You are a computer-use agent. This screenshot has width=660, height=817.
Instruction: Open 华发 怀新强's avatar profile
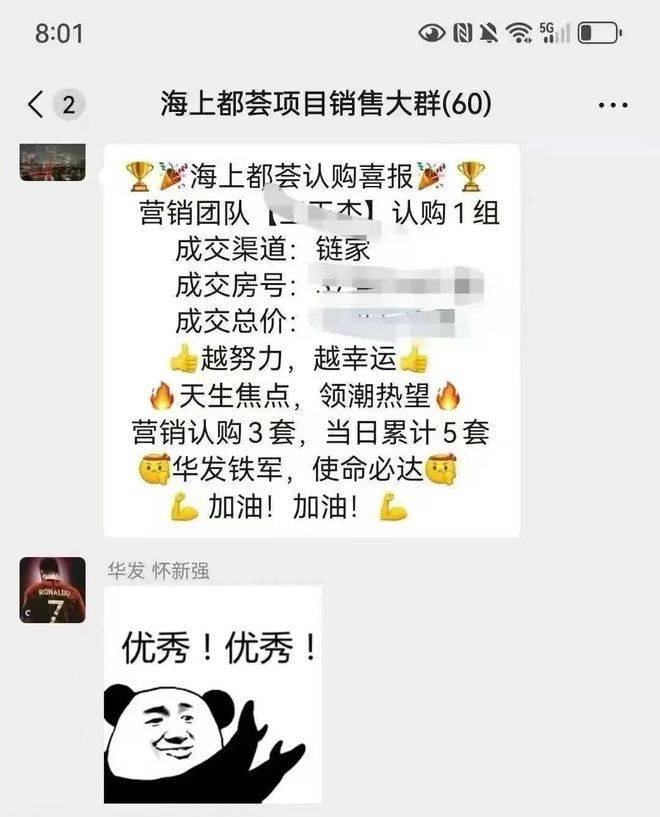[x=52, y=590]
